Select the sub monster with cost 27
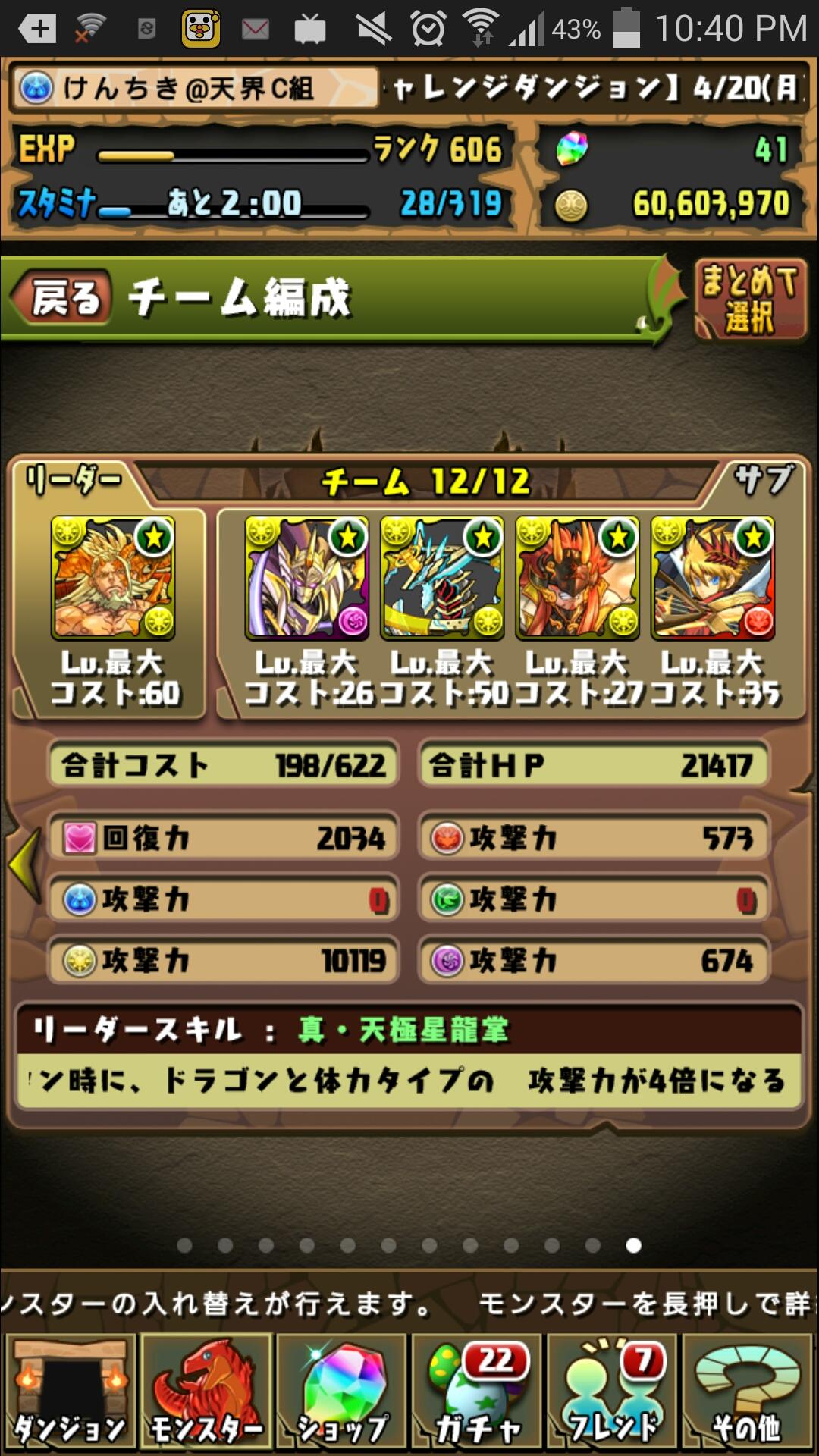The image size is (819, 1456). point(578,578)
